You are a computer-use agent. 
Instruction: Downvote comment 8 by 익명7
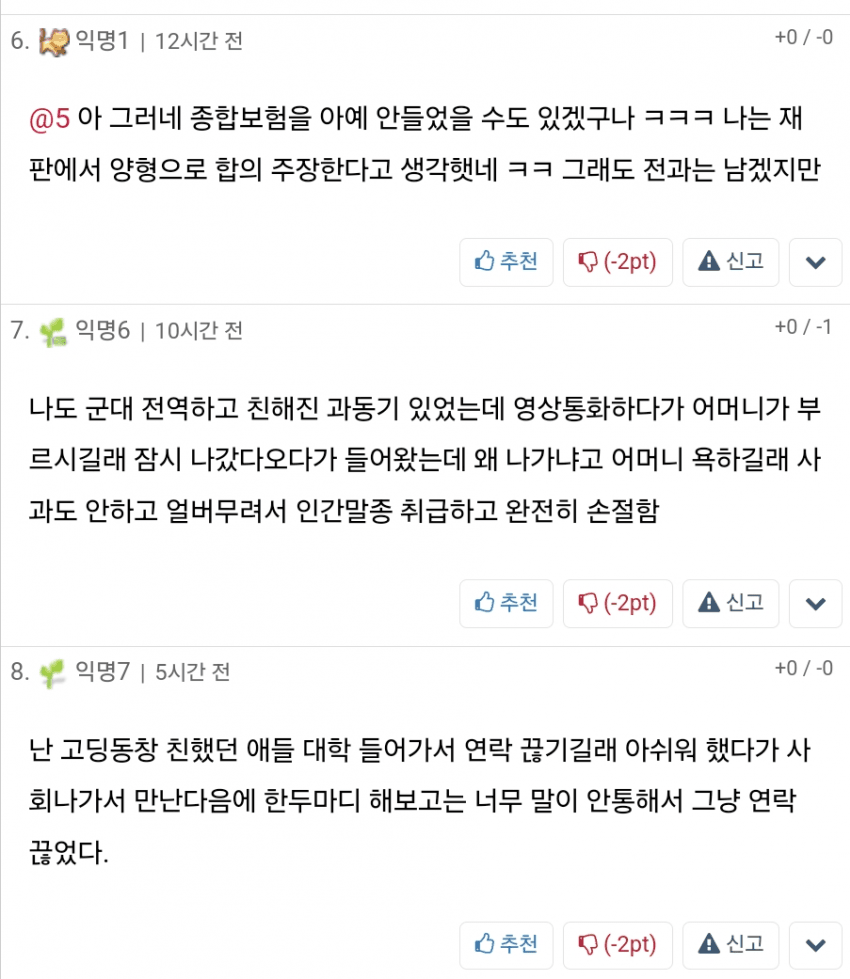point(618,944)
